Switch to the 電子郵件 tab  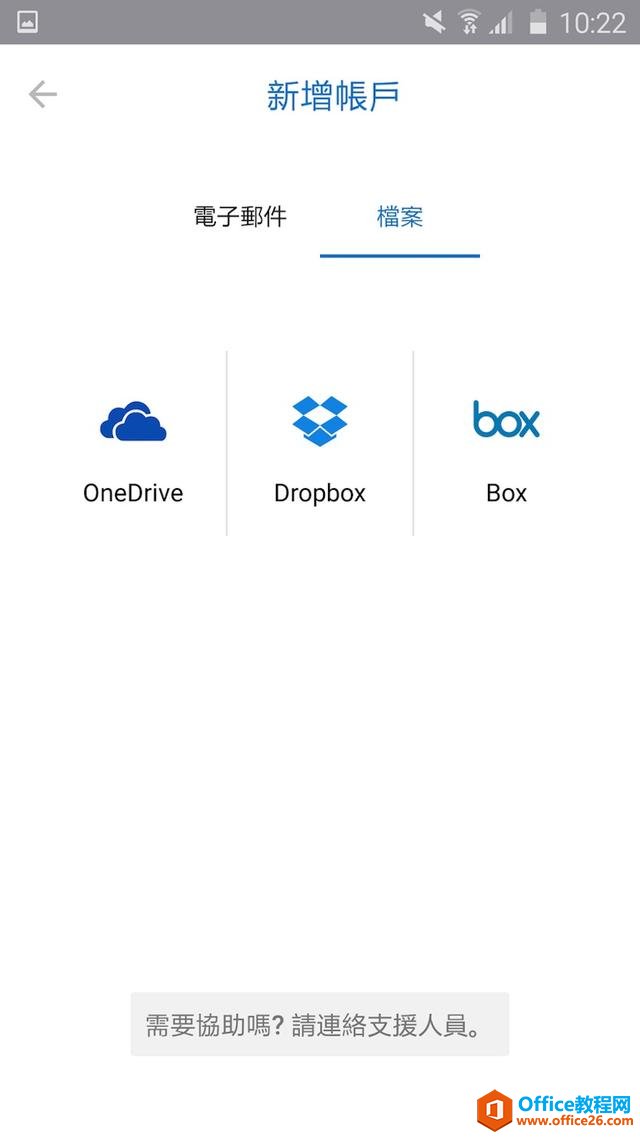240,216
